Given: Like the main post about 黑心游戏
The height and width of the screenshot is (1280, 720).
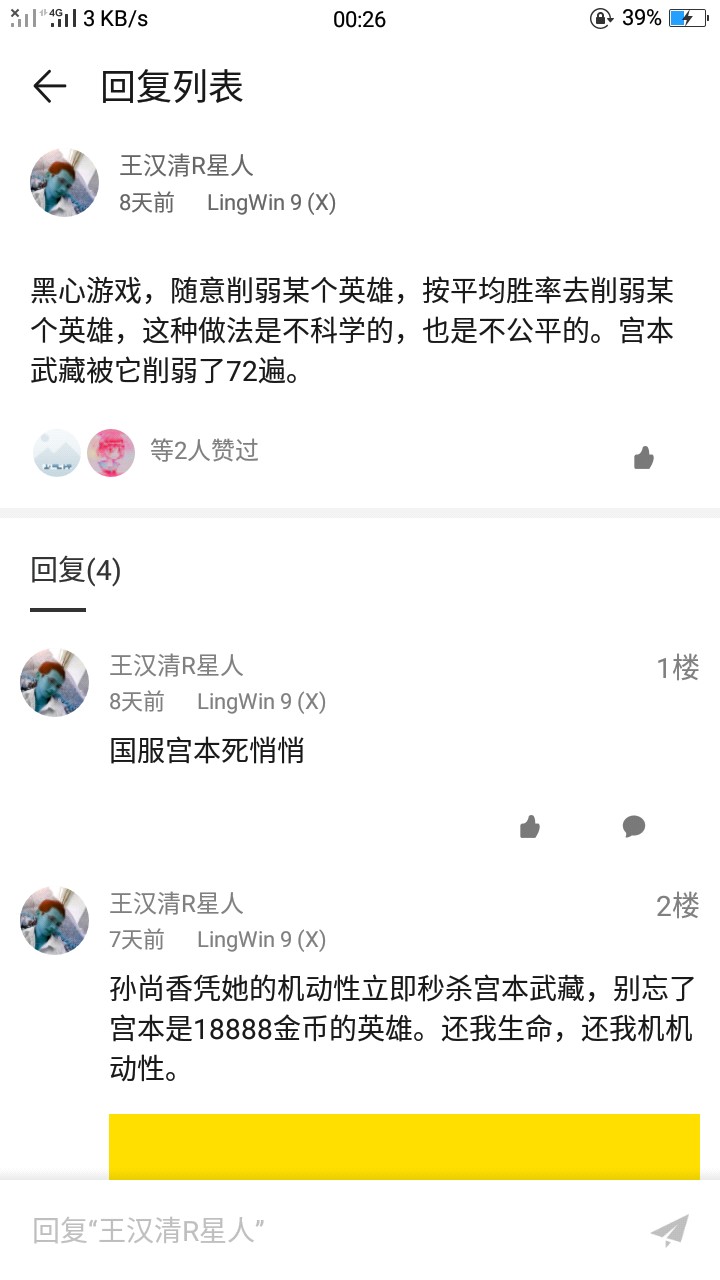Looking at the screenshot, I should click(x=644, y=458).
